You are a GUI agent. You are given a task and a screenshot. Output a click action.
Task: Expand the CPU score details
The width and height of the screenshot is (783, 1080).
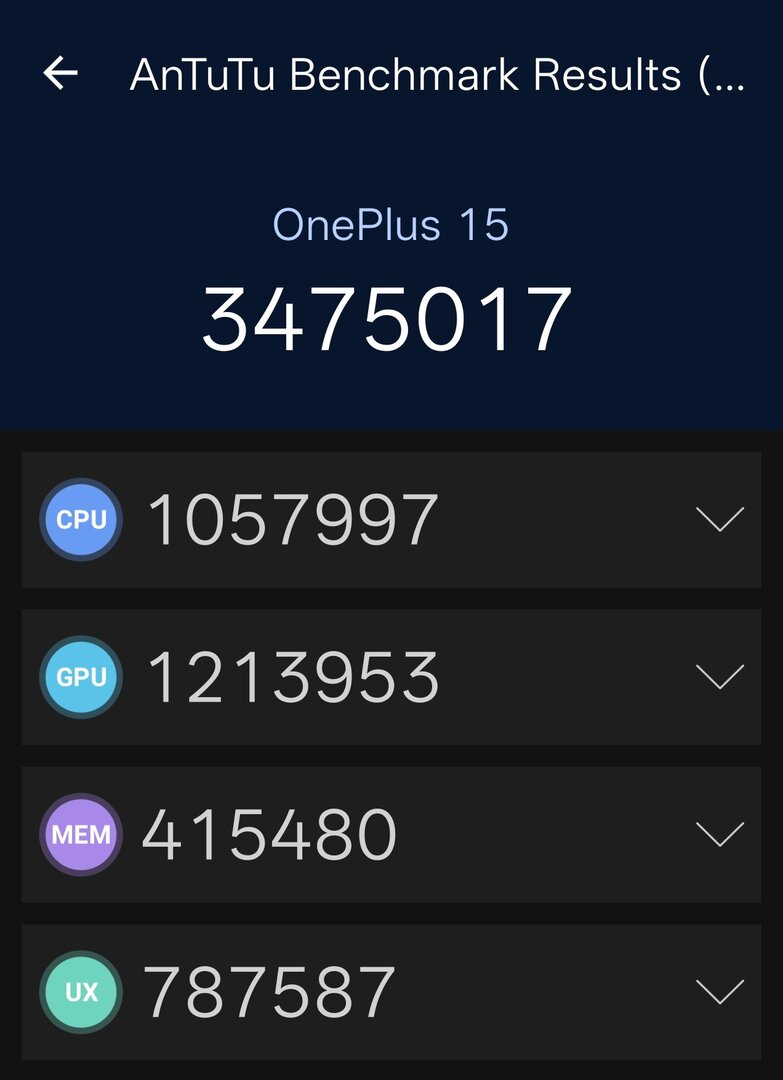720,519
